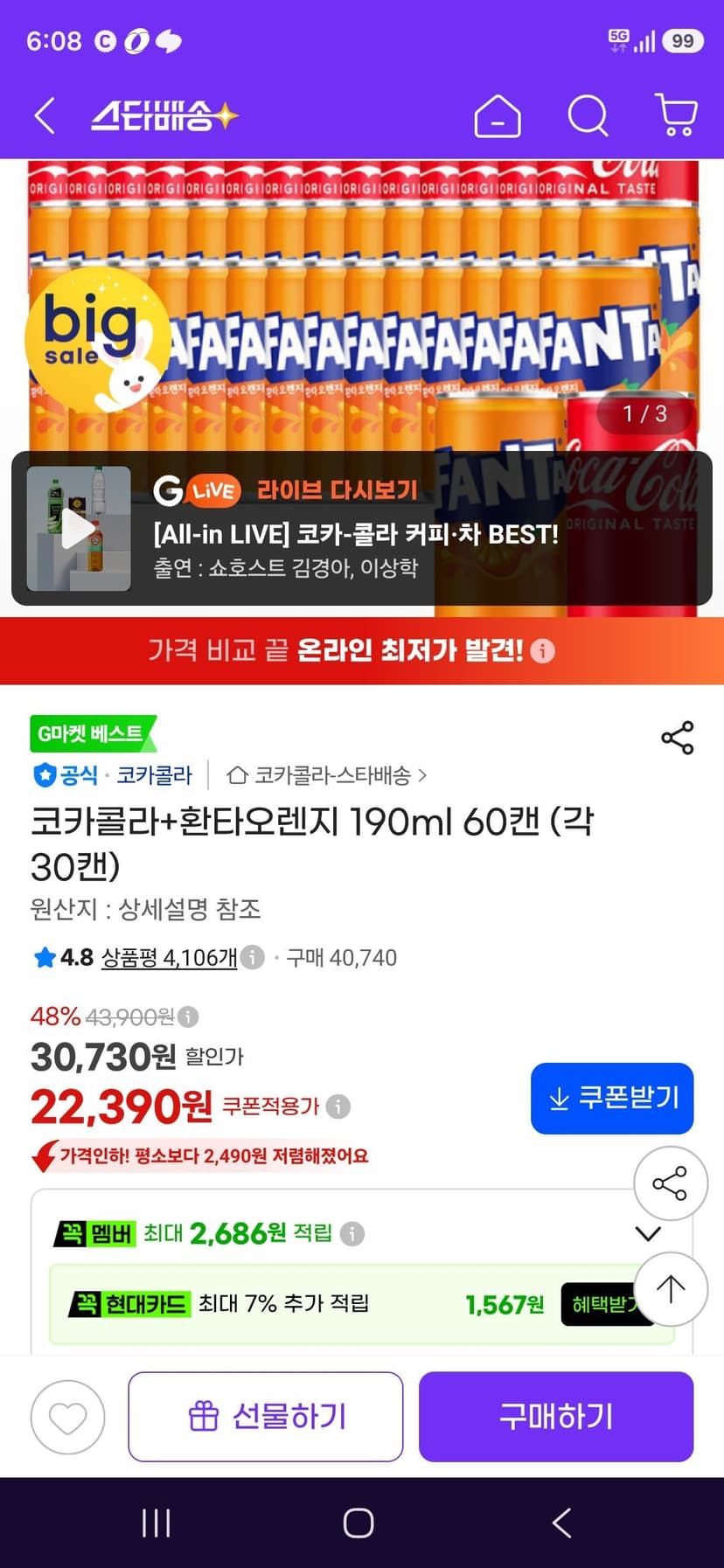Screen dimensions: 724x1568
Task: Open recent apps from the navigation bar
Action: click(157, 1523)
